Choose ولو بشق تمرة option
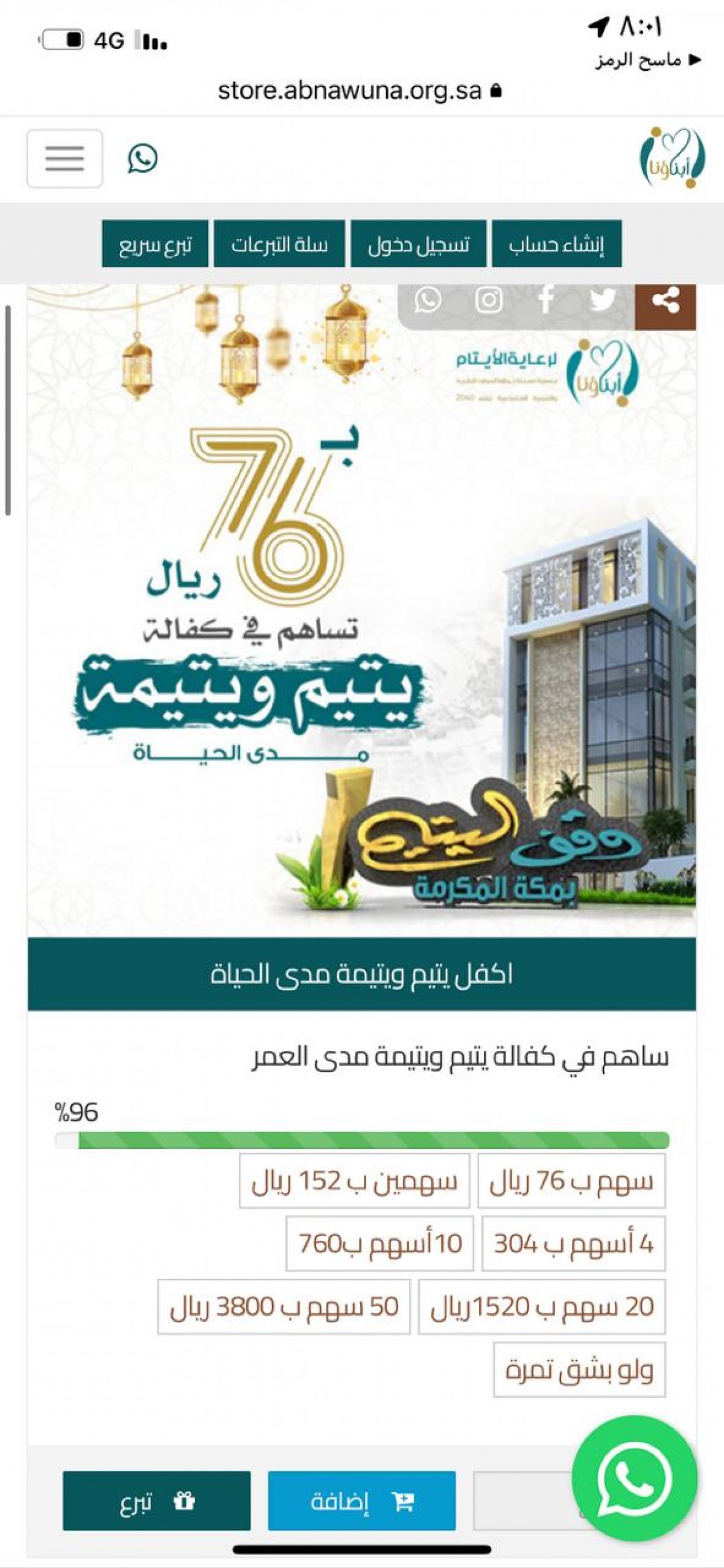Viewport: 724px width, 1568px height. pos(580,1369)
